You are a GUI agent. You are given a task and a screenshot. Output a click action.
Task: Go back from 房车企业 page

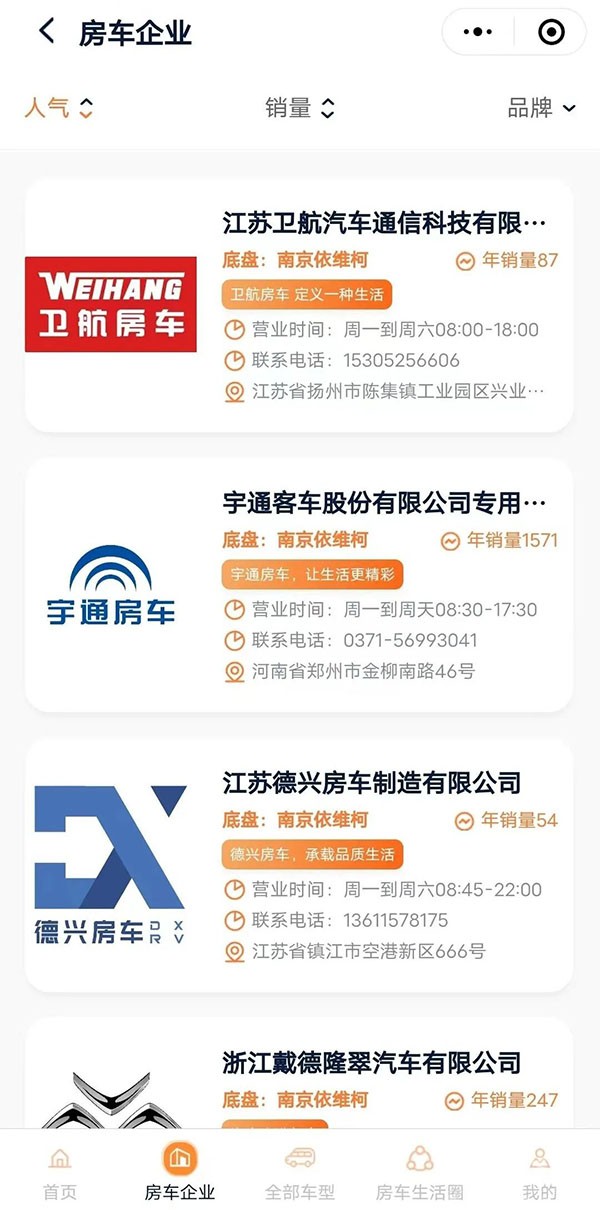pos(46,32)
